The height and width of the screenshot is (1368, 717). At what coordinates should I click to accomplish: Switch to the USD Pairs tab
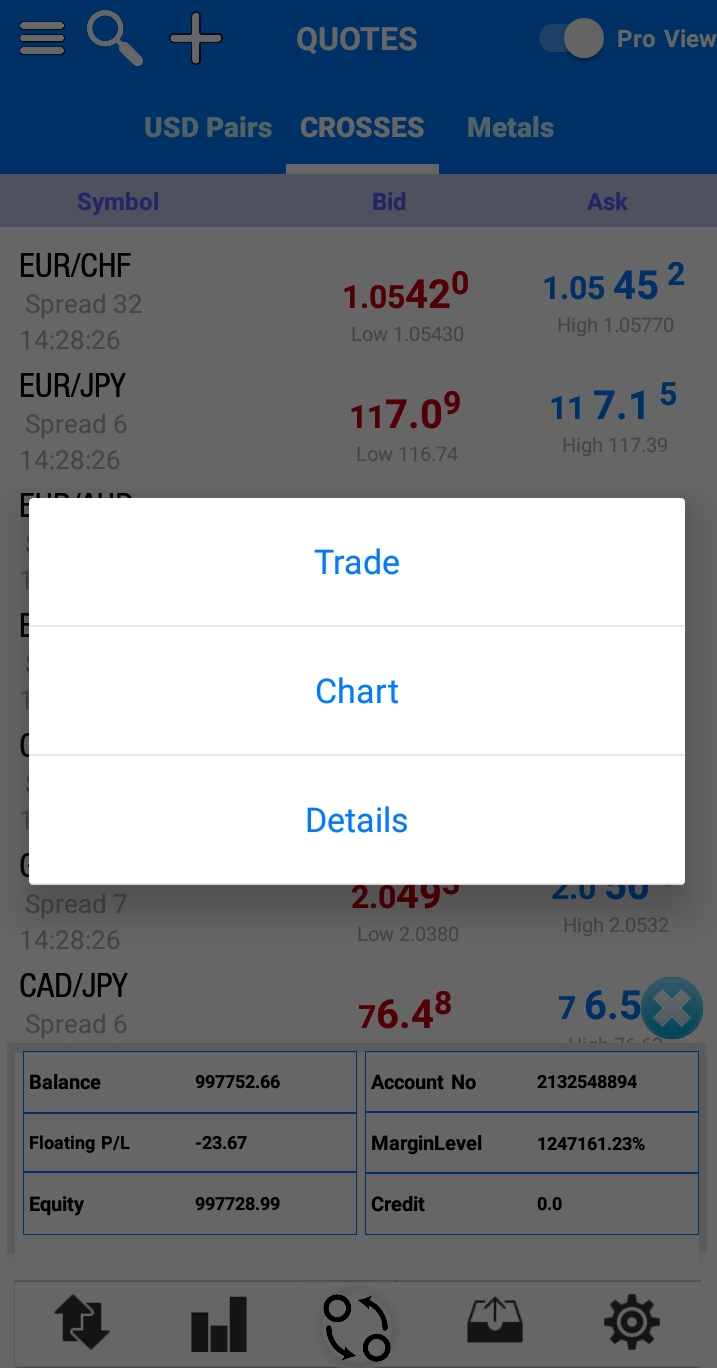point(208,128)
